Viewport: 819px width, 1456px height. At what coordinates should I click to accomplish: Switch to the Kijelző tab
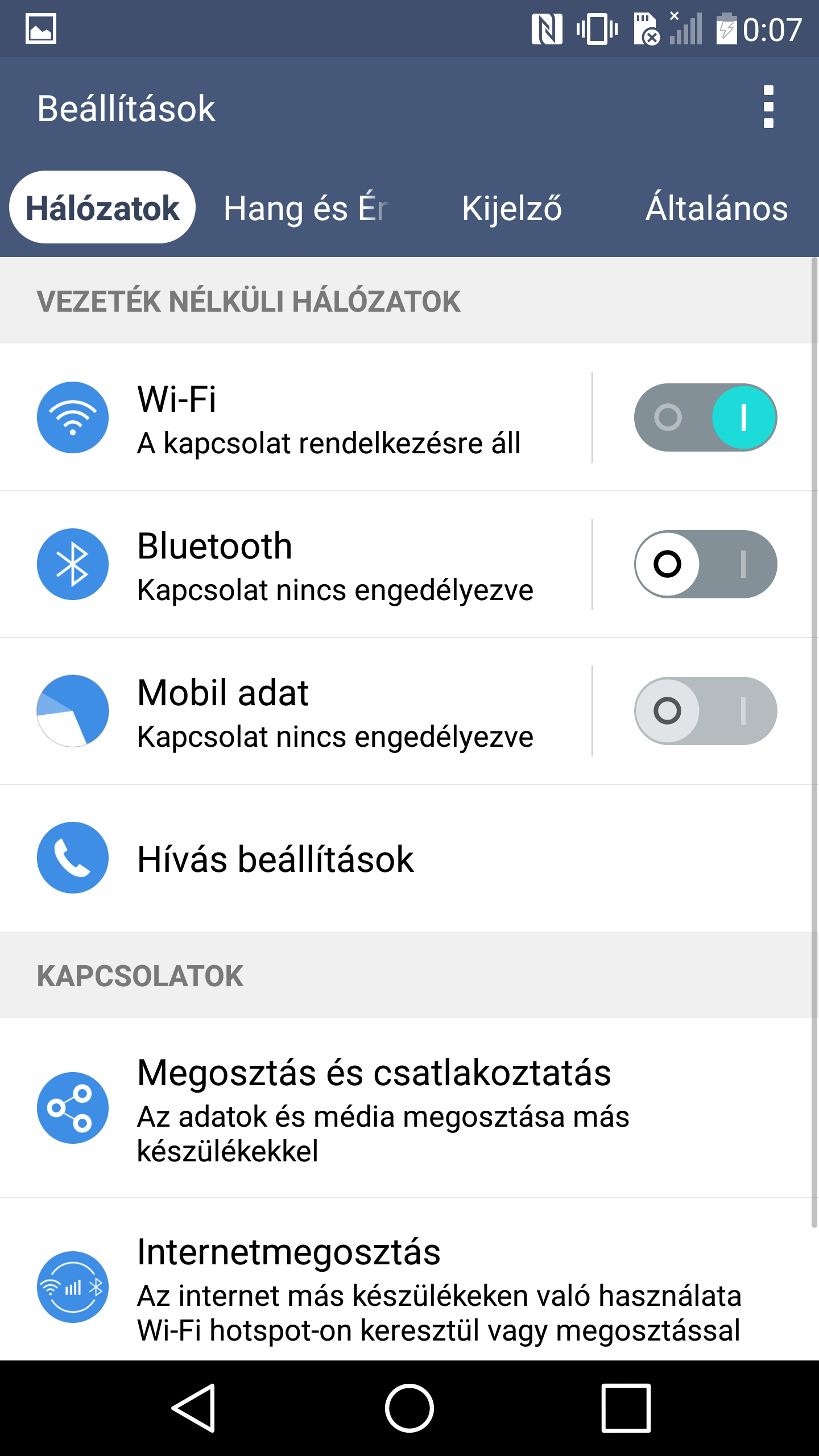[x=511, y=208]
